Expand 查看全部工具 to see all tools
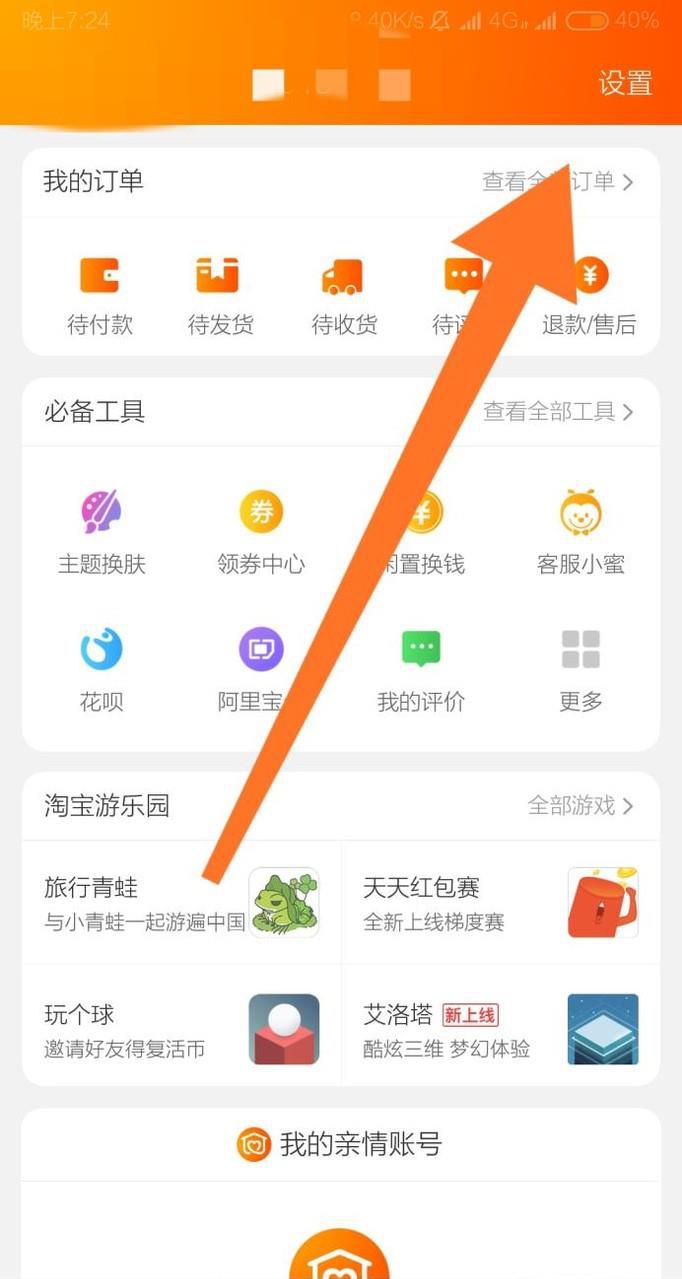The width and height of the screenshot is (682, 1279). (x=557, y=411)
